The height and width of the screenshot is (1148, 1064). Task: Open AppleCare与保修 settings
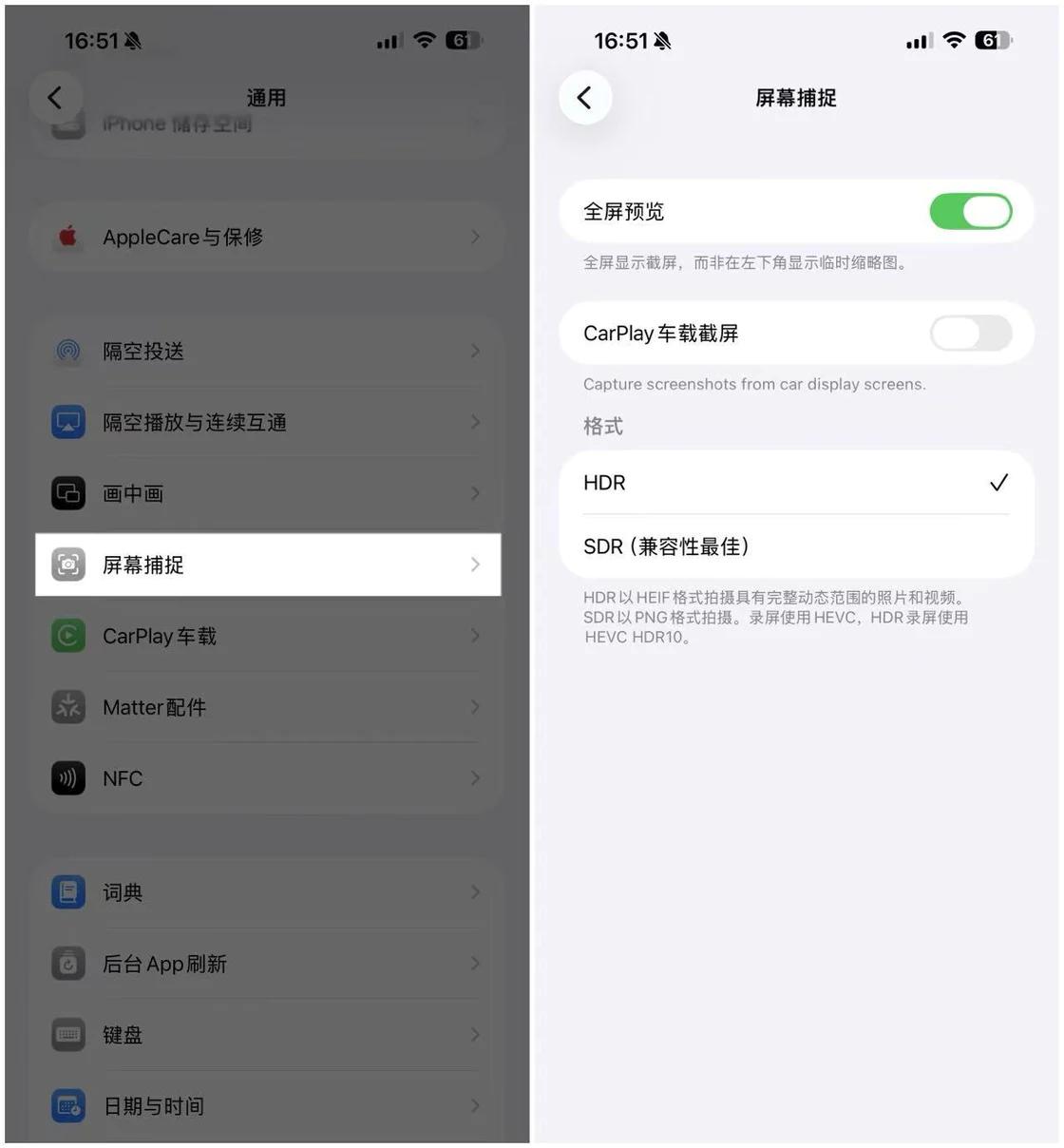[x=267, y=237]
